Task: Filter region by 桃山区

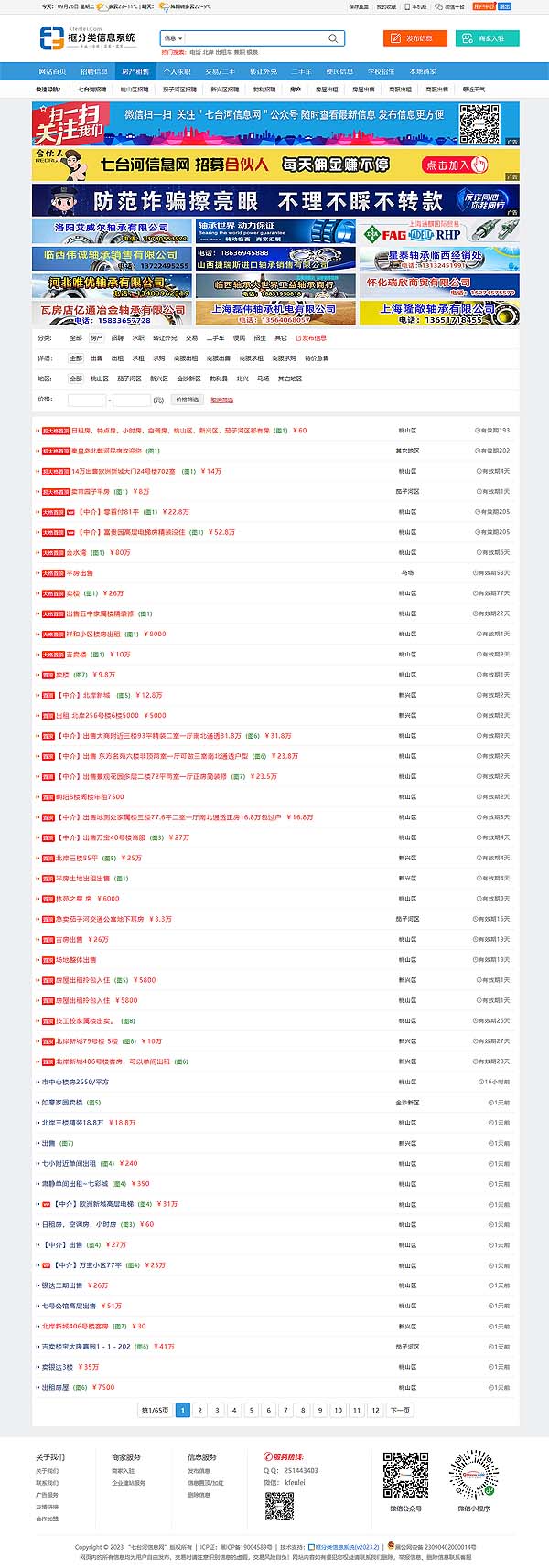Action: click(x=99, y=379)
